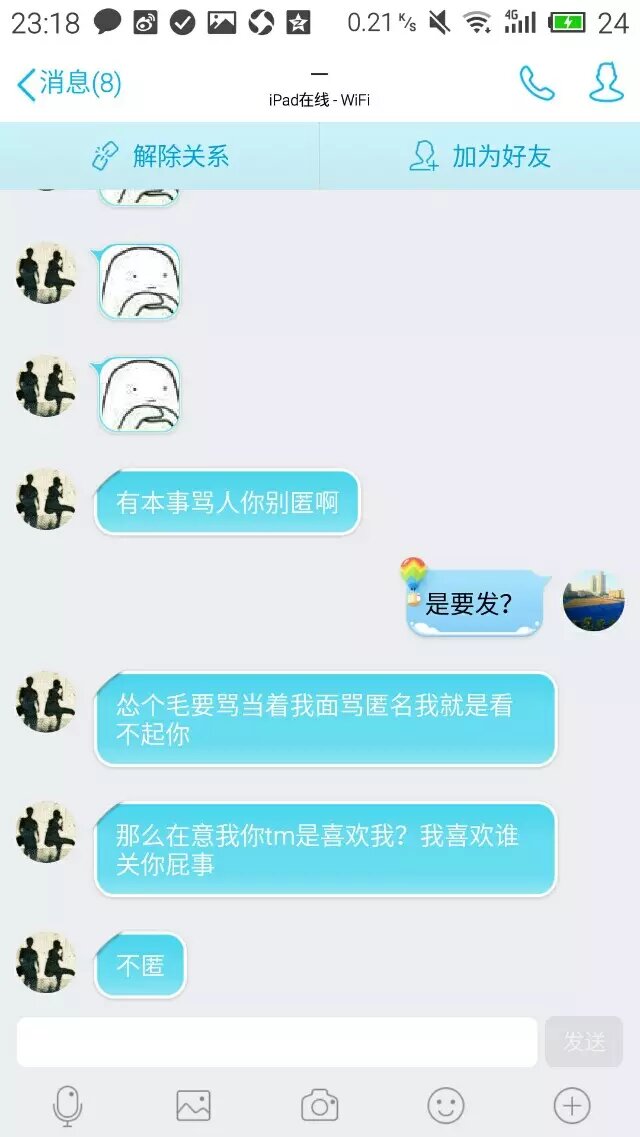
Task: Open the contact profile icon
Action: pyautogui.click(x=606, y=83)
